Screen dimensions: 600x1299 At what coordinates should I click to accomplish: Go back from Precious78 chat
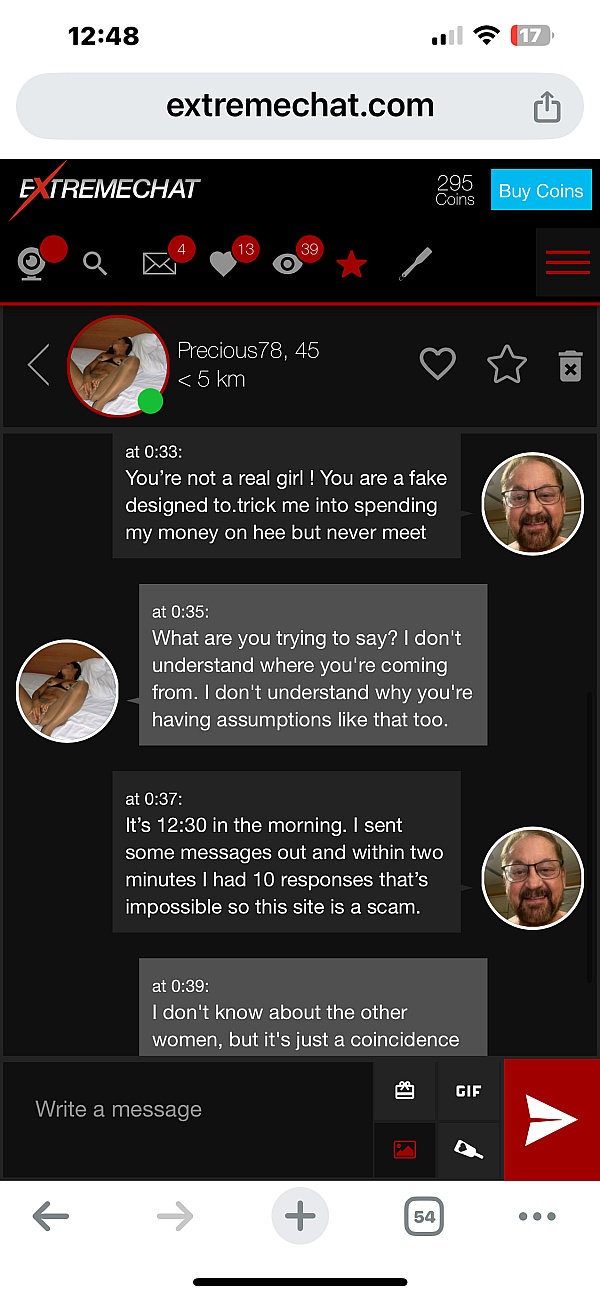click(x=38, y=365)
